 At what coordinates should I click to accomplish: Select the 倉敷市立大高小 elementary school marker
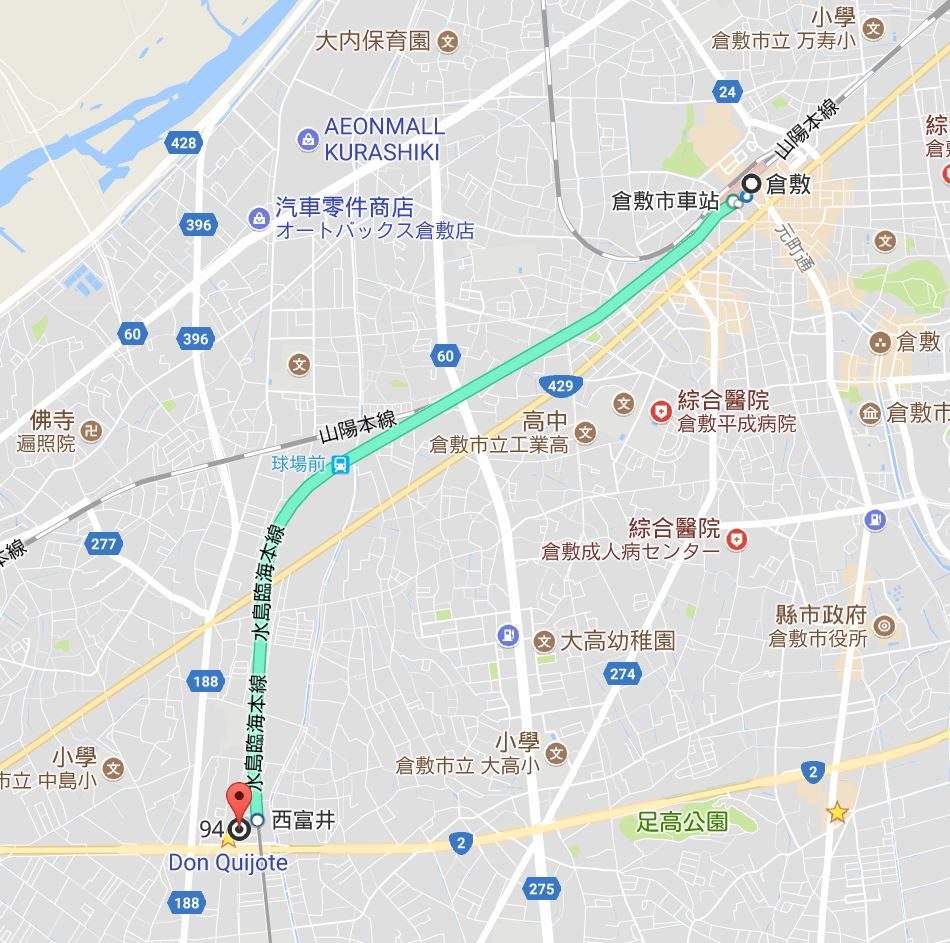(x=556, y=753)
